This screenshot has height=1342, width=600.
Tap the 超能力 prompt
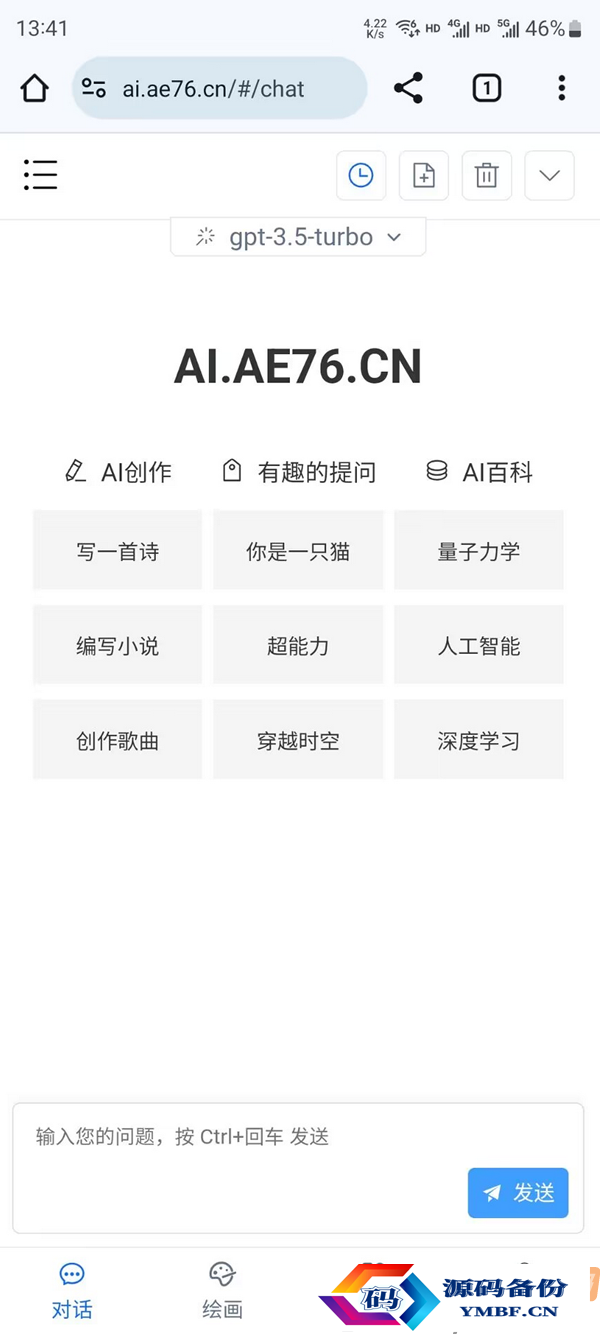pyautogui.click(x=298, y=645)
